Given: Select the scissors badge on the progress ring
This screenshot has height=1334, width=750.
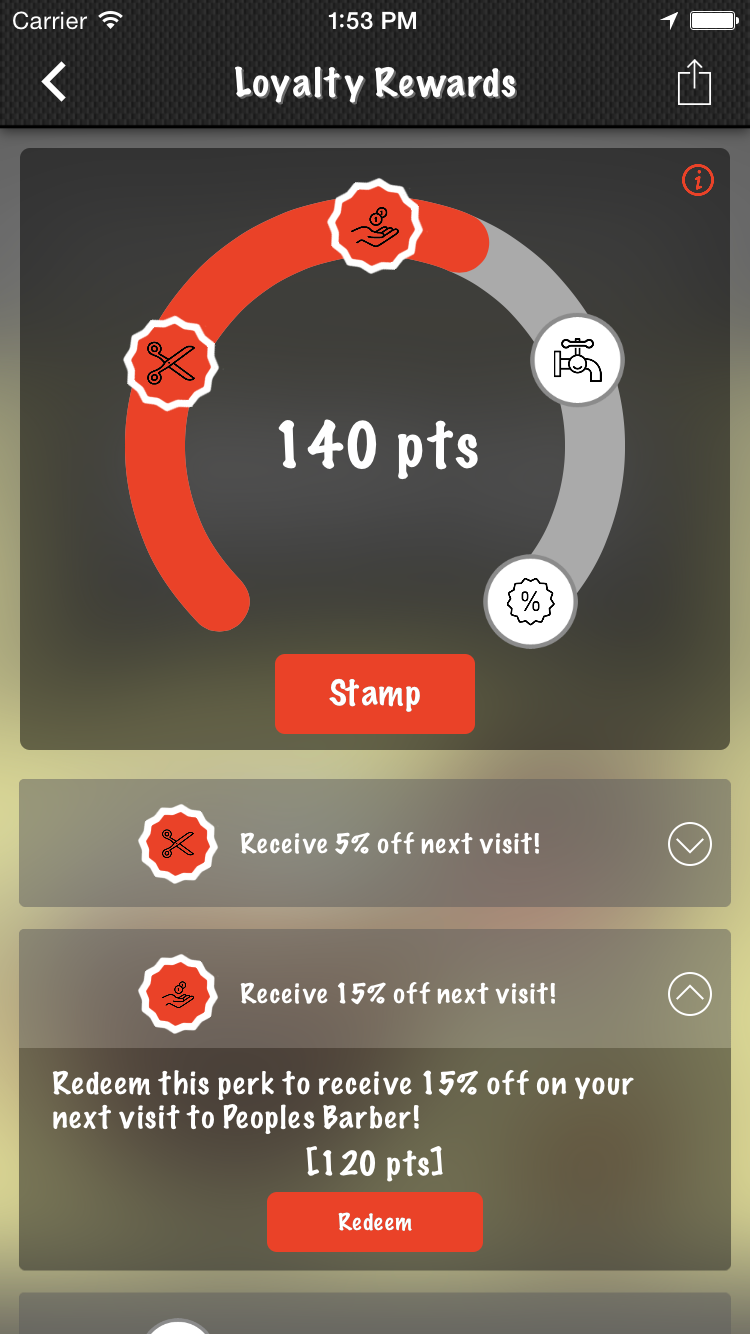Looking at the screenshot, I should (x=171, y=362).
